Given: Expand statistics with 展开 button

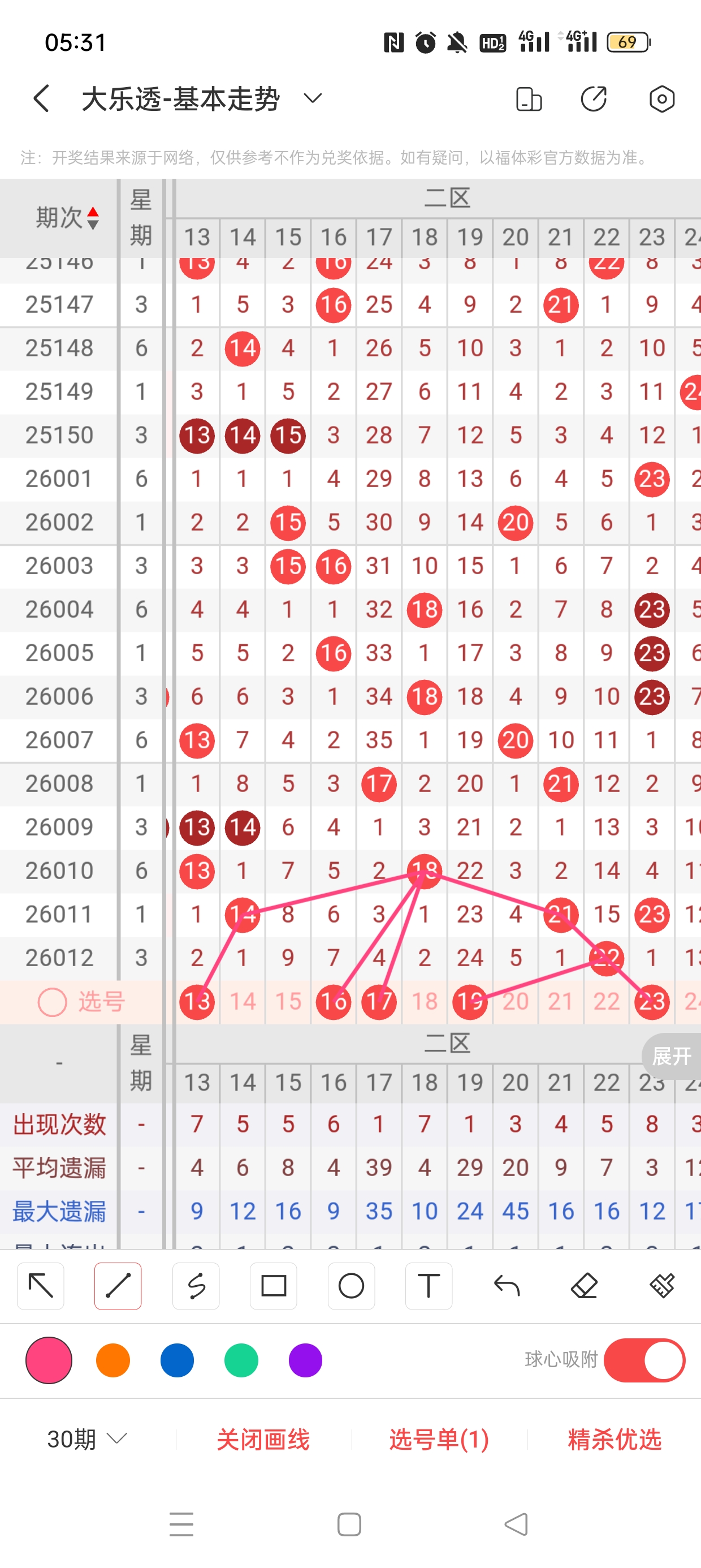Looking at the screenshot, I should coord(671,1056).
